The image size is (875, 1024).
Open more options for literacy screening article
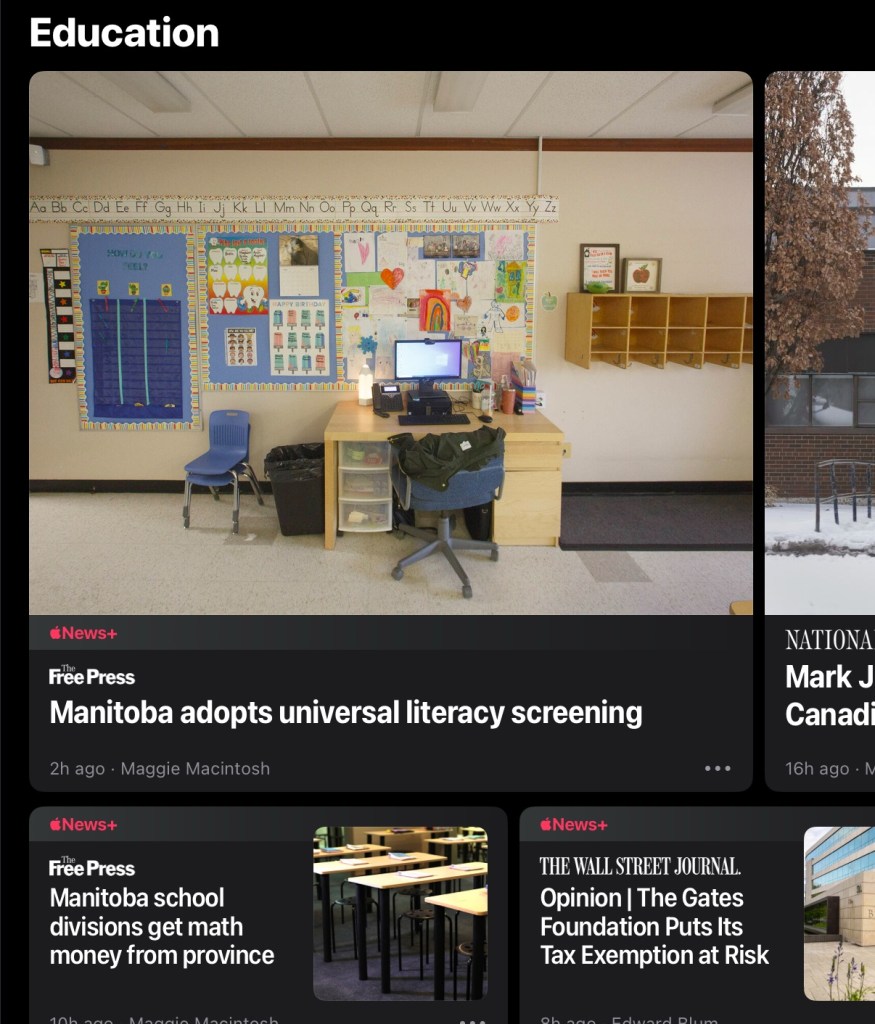(x=718, y=768)
